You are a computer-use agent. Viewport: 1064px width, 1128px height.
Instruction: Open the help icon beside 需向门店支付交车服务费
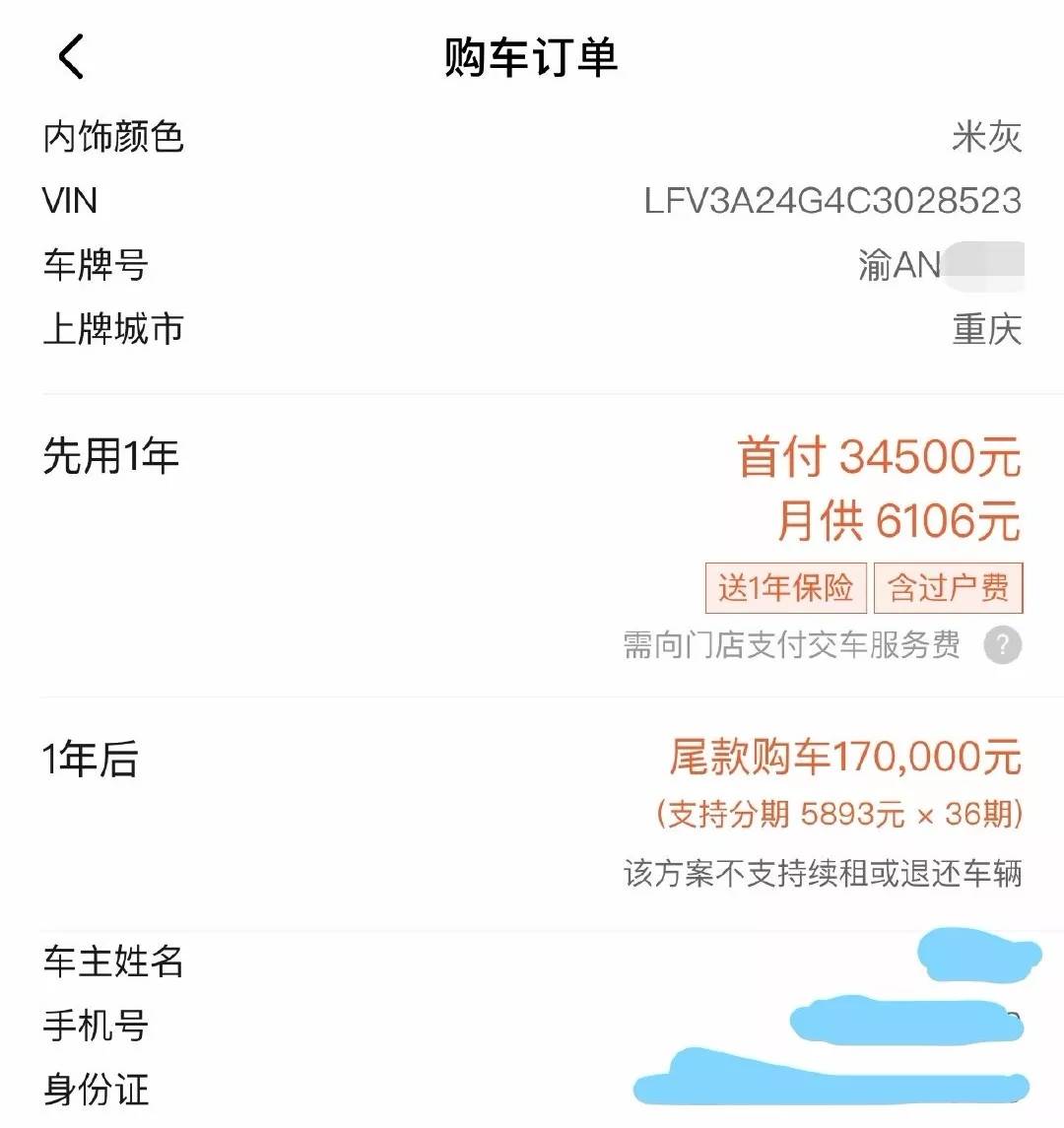(x=1002, y=645)
